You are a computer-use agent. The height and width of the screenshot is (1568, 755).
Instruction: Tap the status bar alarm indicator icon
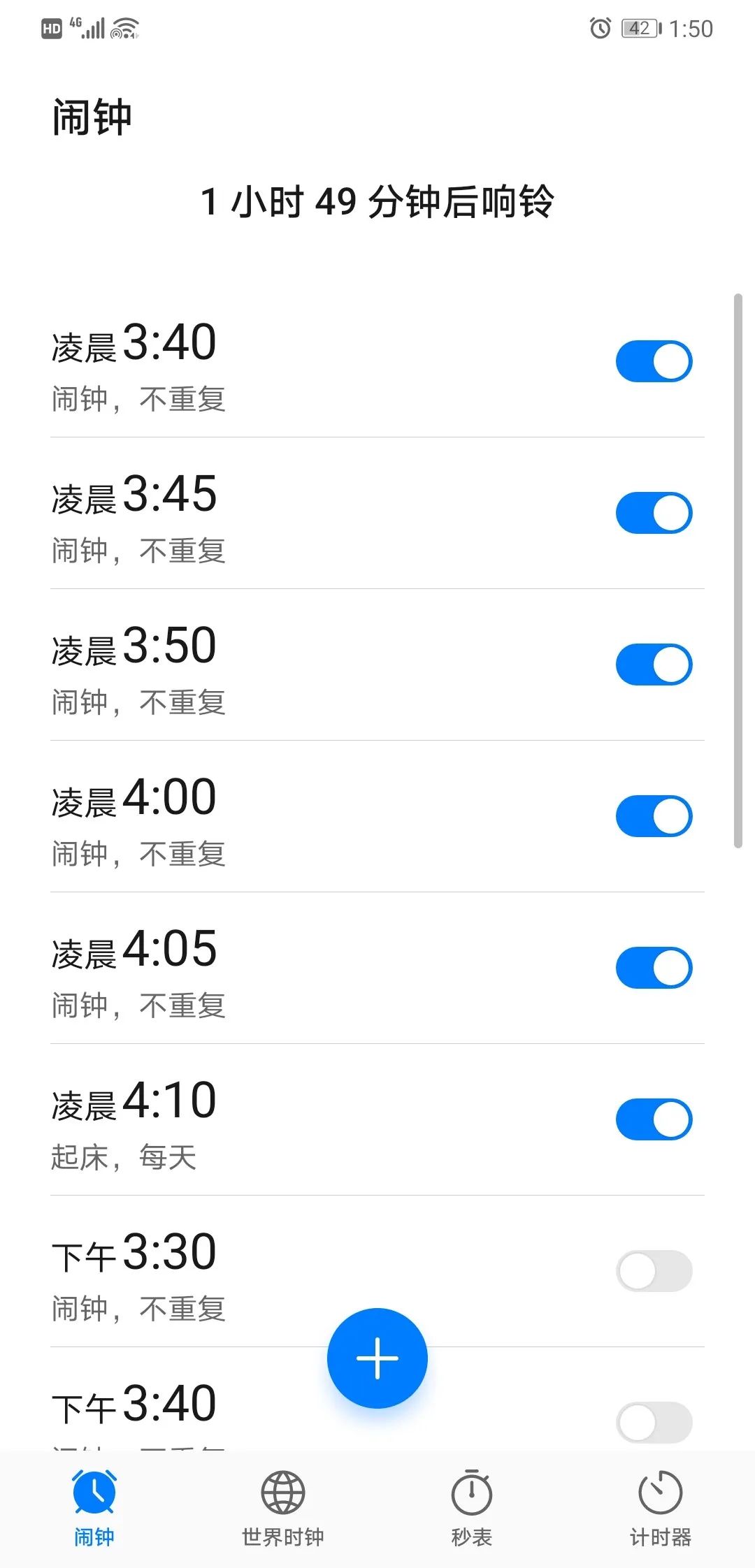point(600,28)
